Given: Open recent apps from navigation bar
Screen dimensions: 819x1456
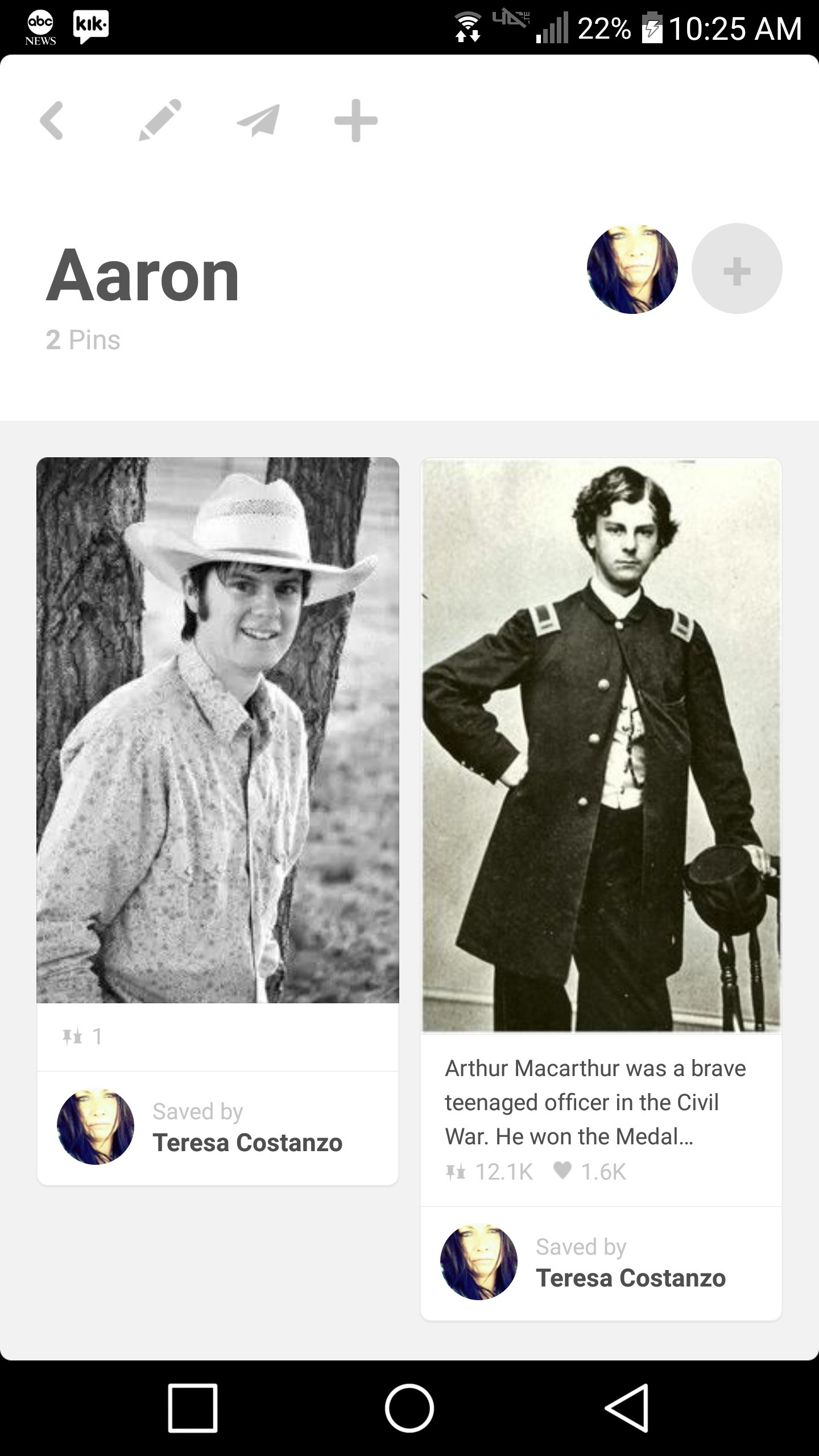Looking at the screenshot, I should 193,1408.
